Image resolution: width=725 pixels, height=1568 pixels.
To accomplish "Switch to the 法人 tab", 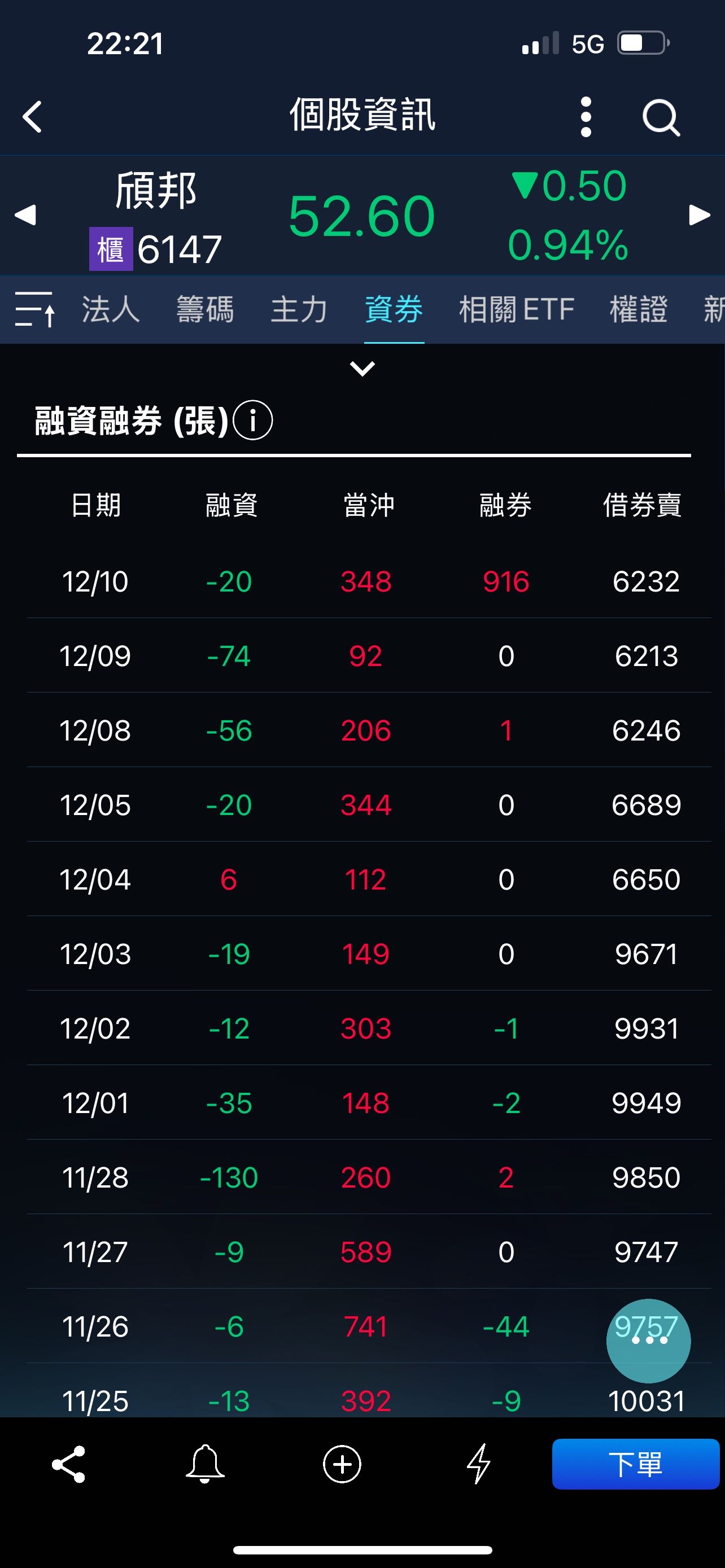I will (x=111, y=309).
